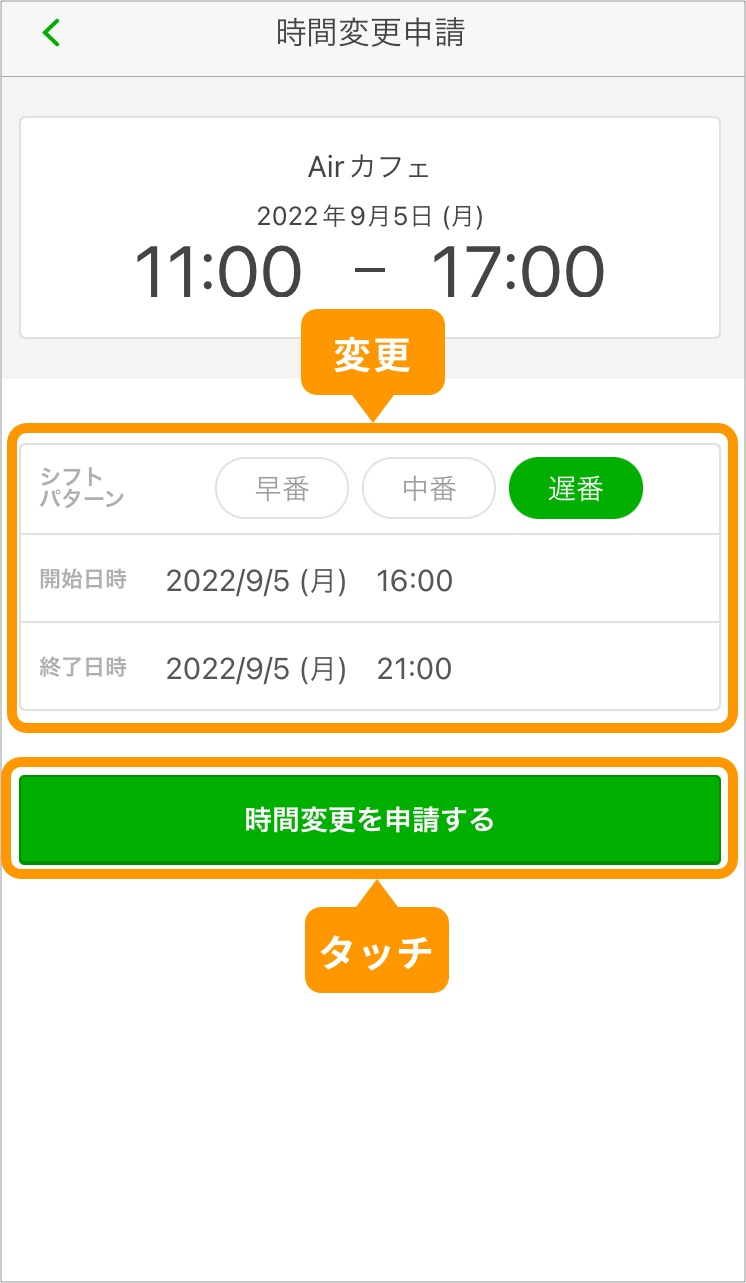Open the 開始日時 time picker showing 16:00
The height and width of the screenshot is (1283, 746).
coord(416,581)
